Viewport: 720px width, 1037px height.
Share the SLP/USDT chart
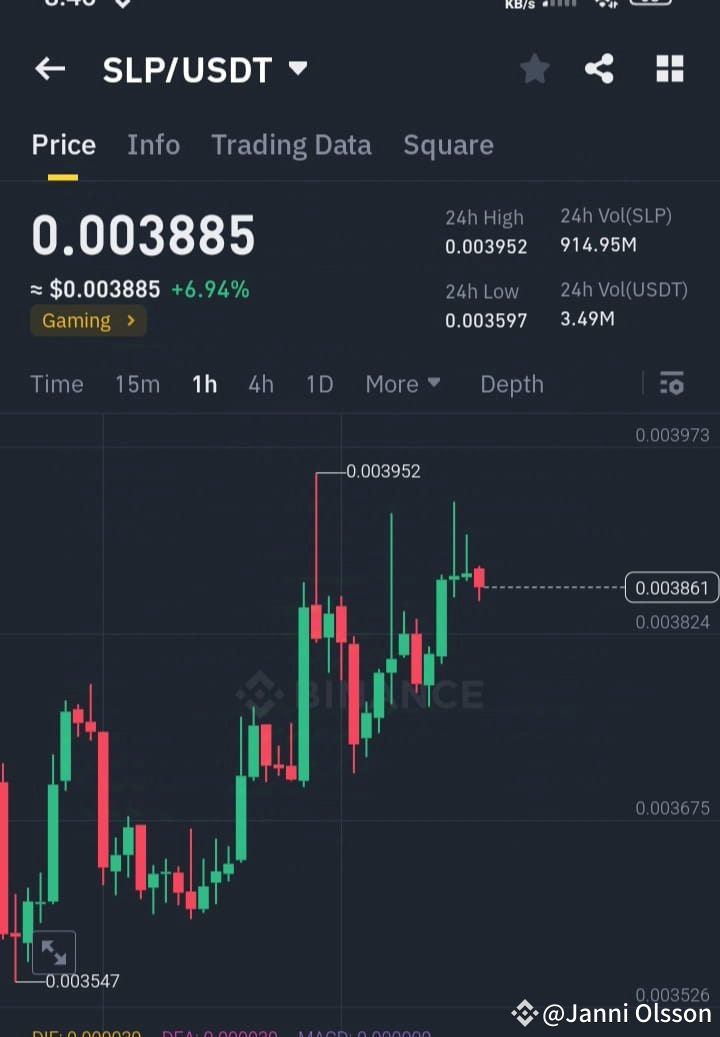point(599,69)
